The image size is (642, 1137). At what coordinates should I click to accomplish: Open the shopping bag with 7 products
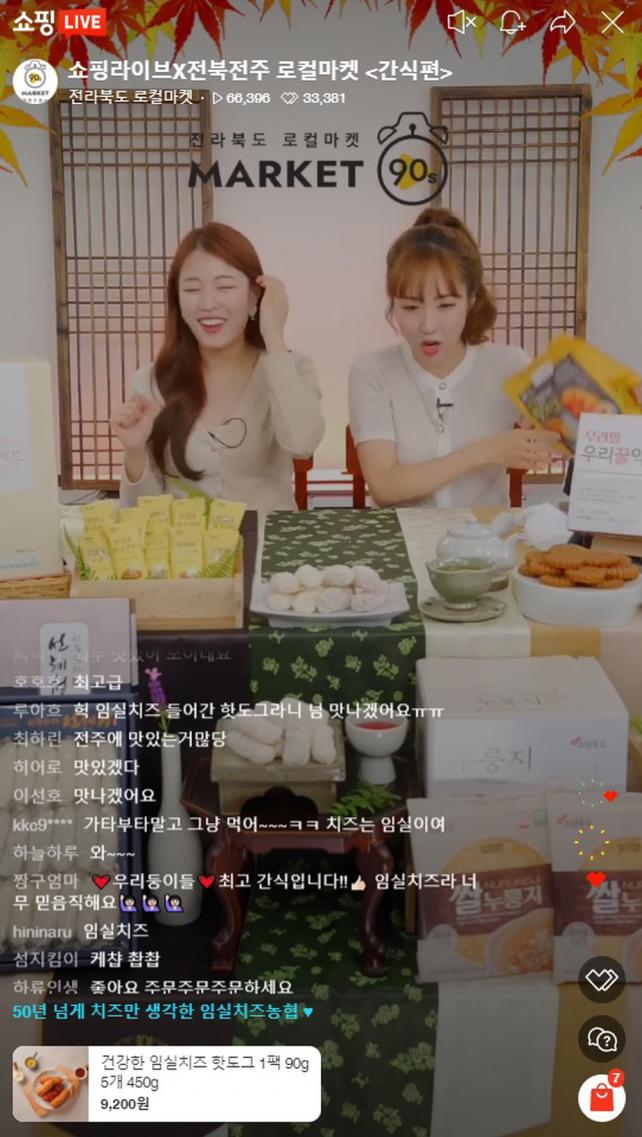tap(602, 1097)
